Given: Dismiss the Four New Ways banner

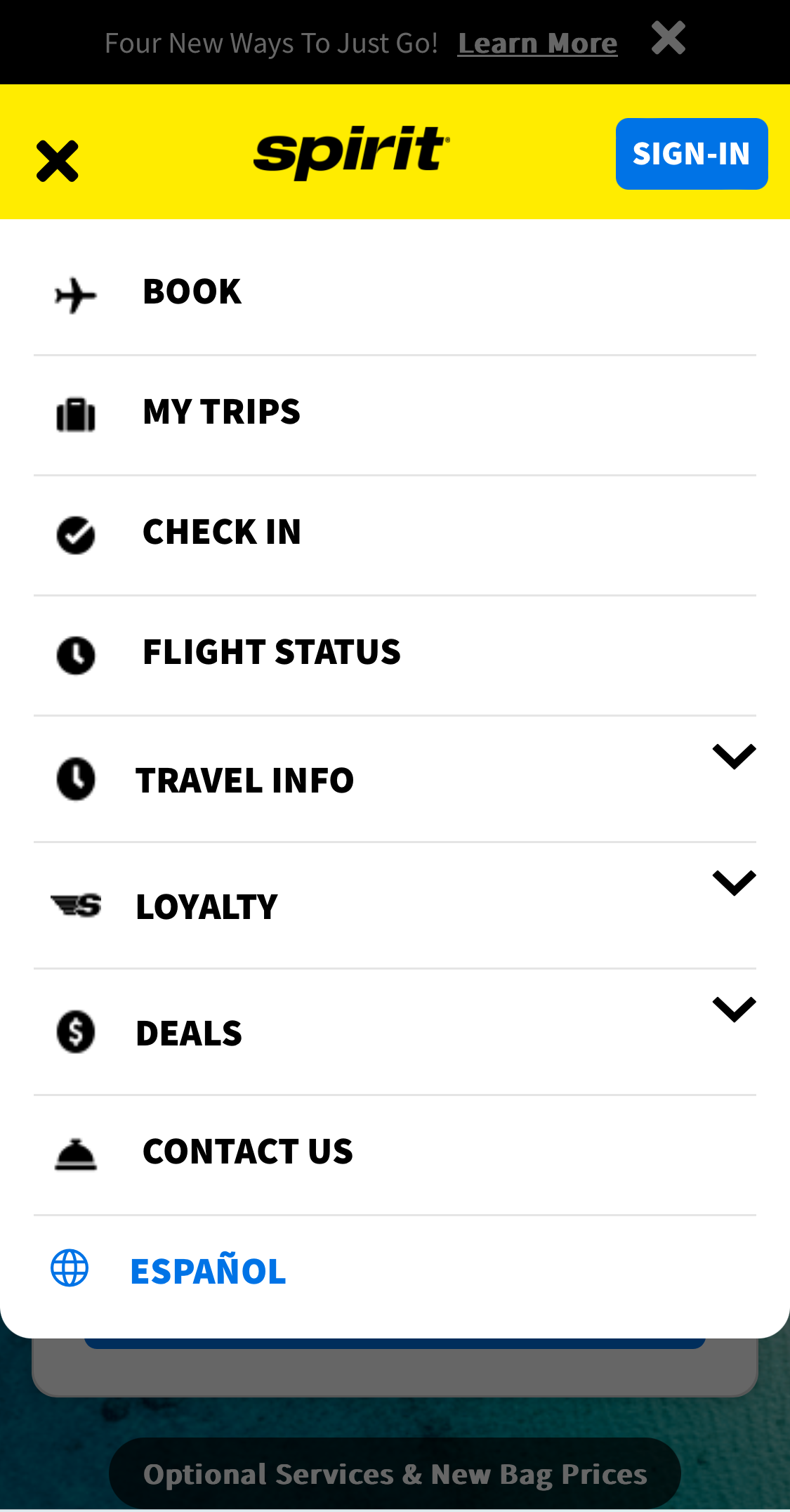Looking at the screenshot, I should click(x=668, y=39).
